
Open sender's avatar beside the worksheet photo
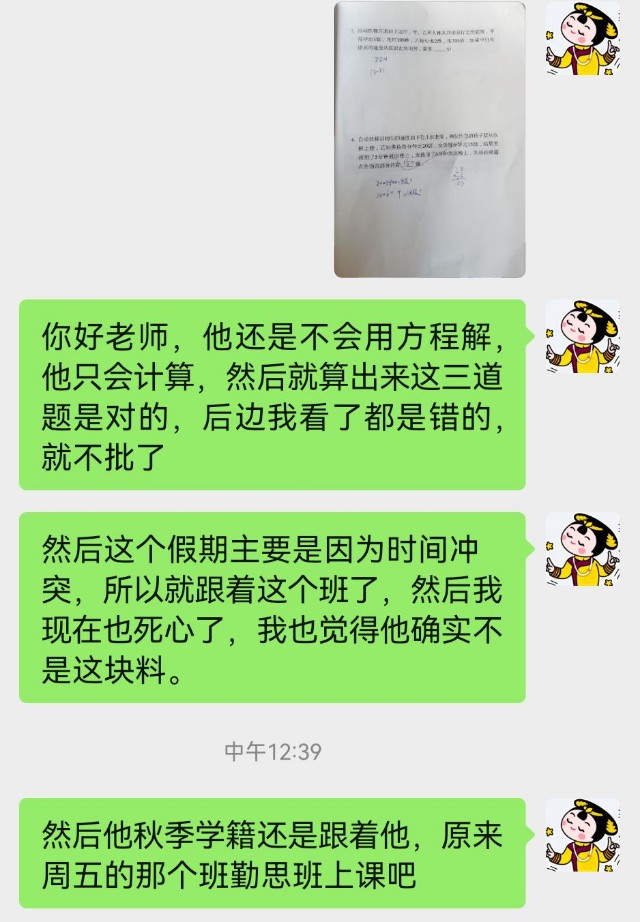[582, 38]
